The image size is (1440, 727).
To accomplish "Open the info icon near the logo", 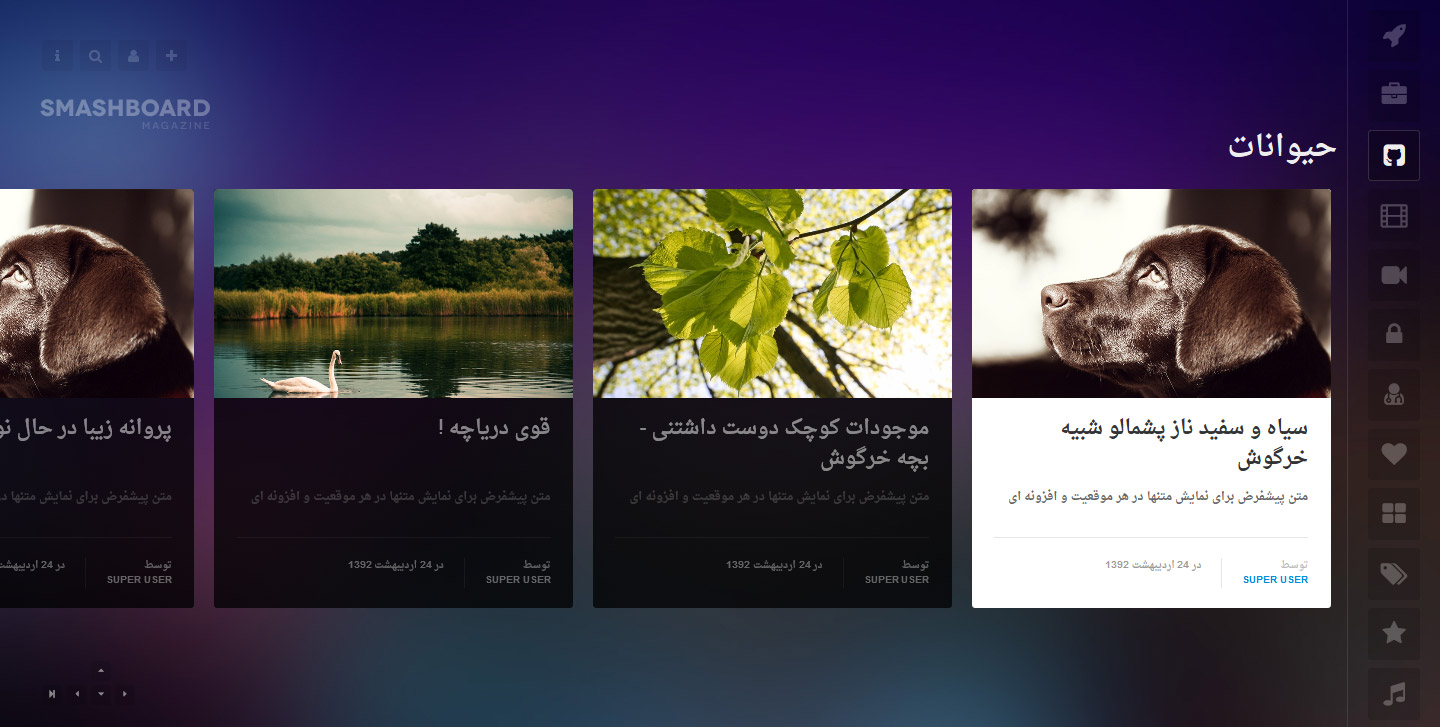I will pyautogui.click(x=57, y=56).
